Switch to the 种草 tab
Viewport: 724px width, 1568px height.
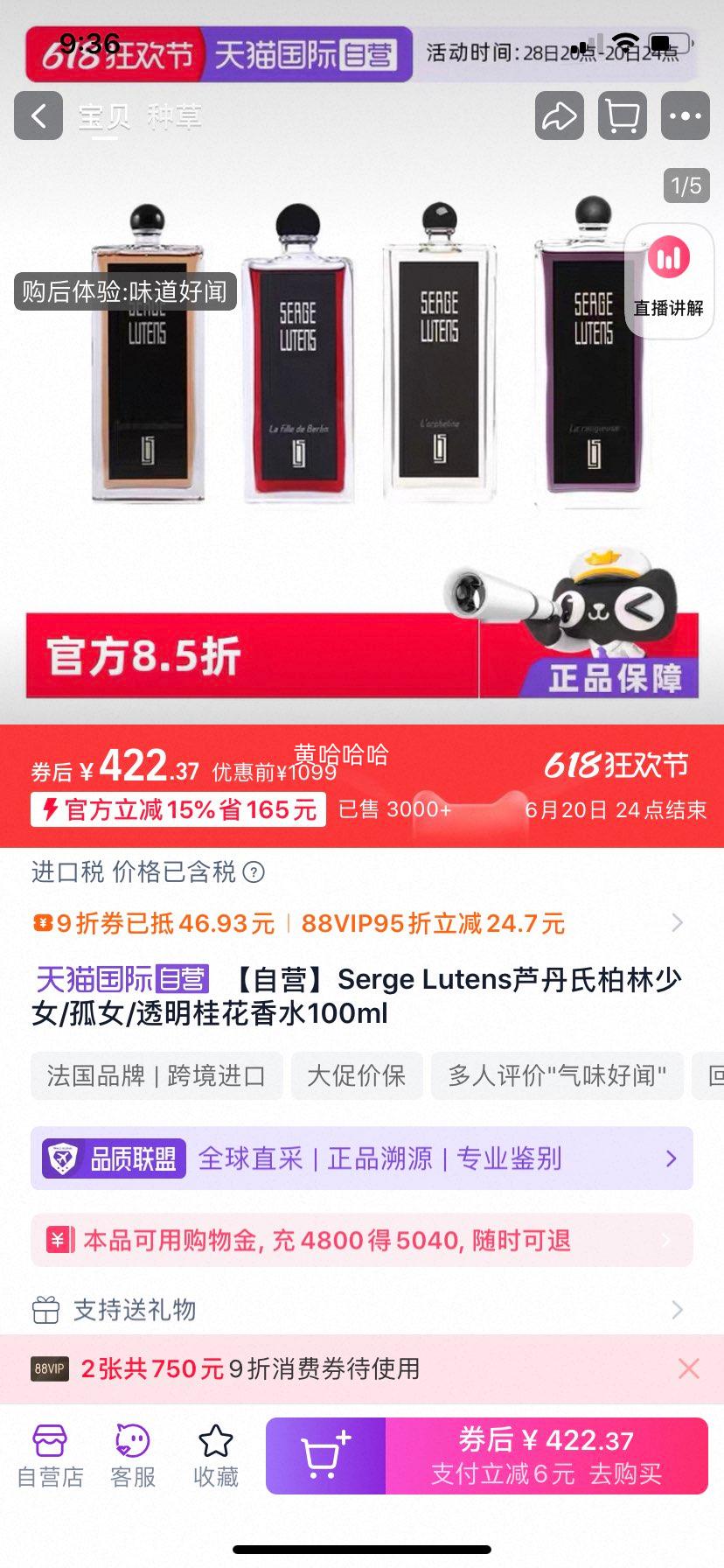pos(175,116)
